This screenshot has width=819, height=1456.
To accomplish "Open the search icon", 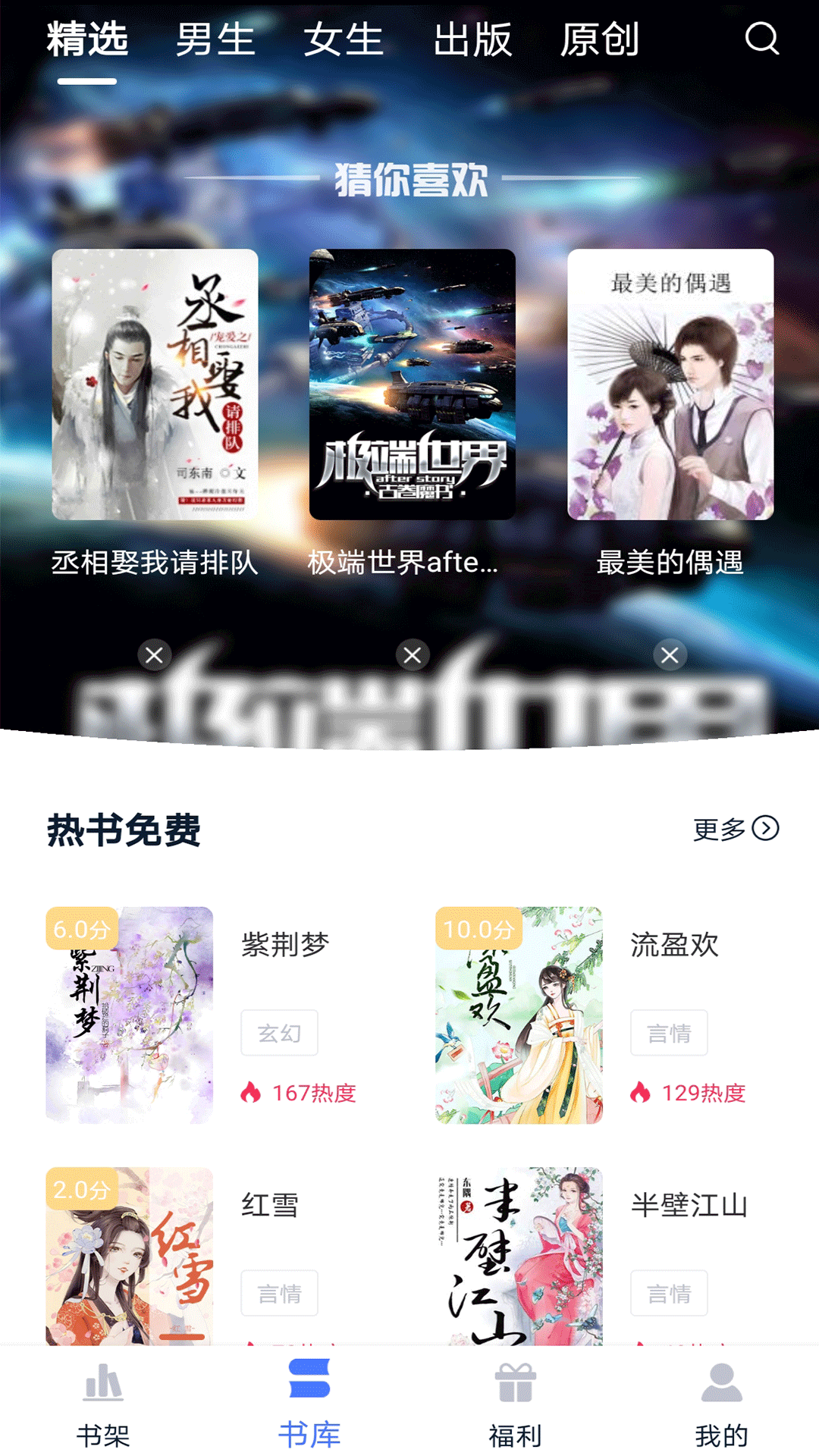I will pyautogui.click(x=761, y=38).
